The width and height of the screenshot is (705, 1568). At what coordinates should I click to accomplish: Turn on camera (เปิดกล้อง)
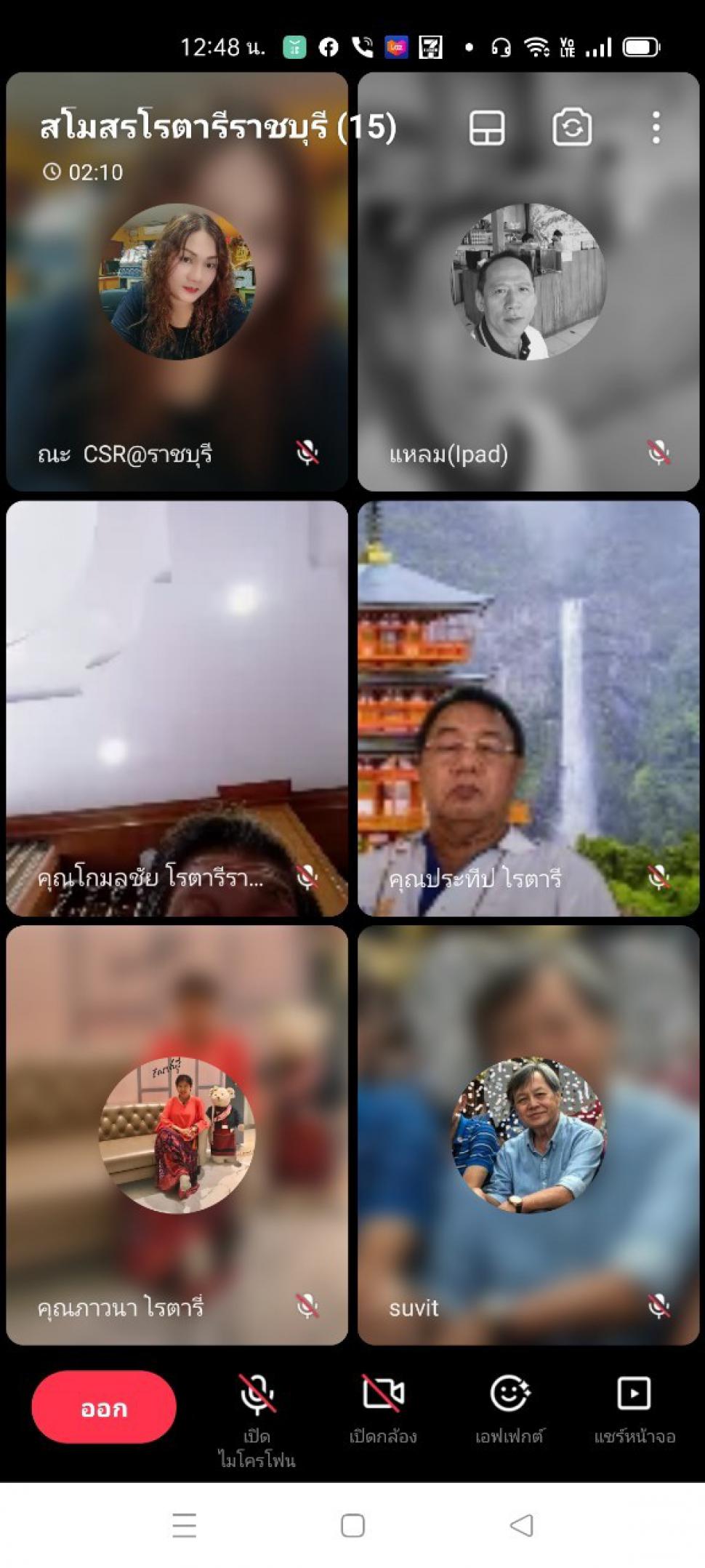point(383,1409)
